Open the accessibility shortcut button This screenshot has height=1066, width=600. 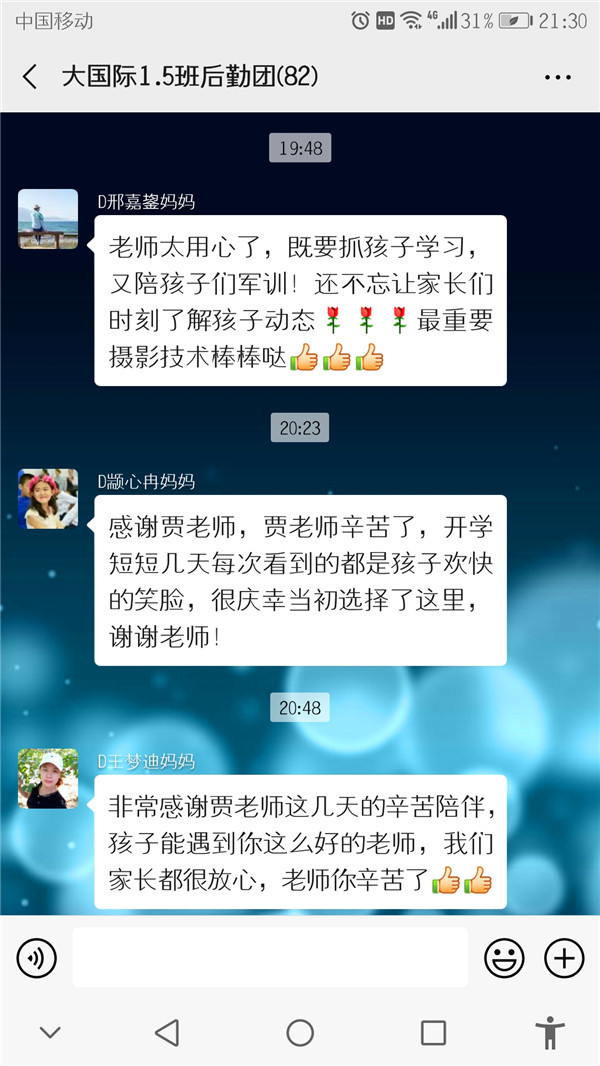coord(549,1033)
